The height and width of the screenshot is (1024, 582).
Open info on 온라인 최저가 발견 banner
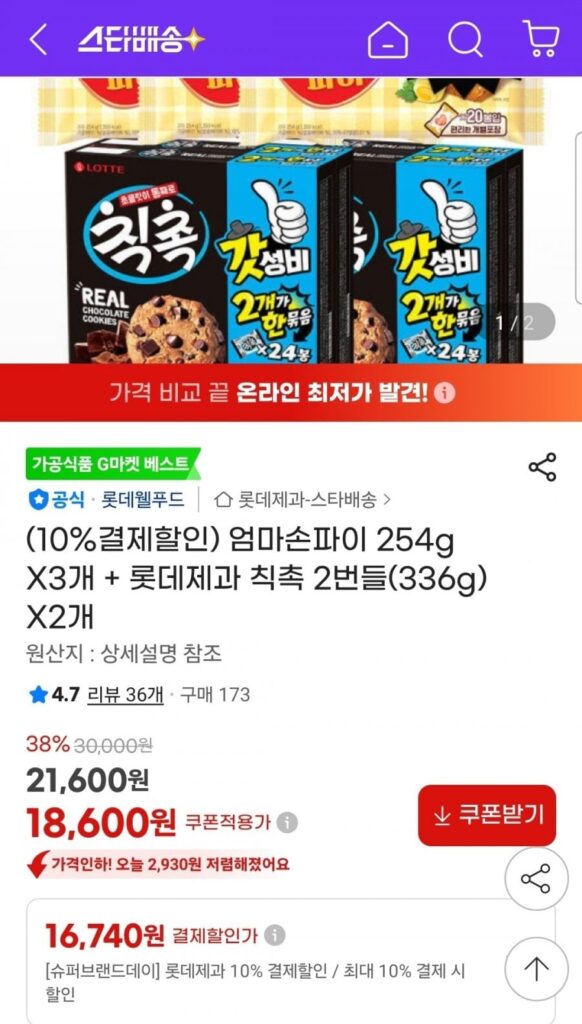[x=445, y=393]
